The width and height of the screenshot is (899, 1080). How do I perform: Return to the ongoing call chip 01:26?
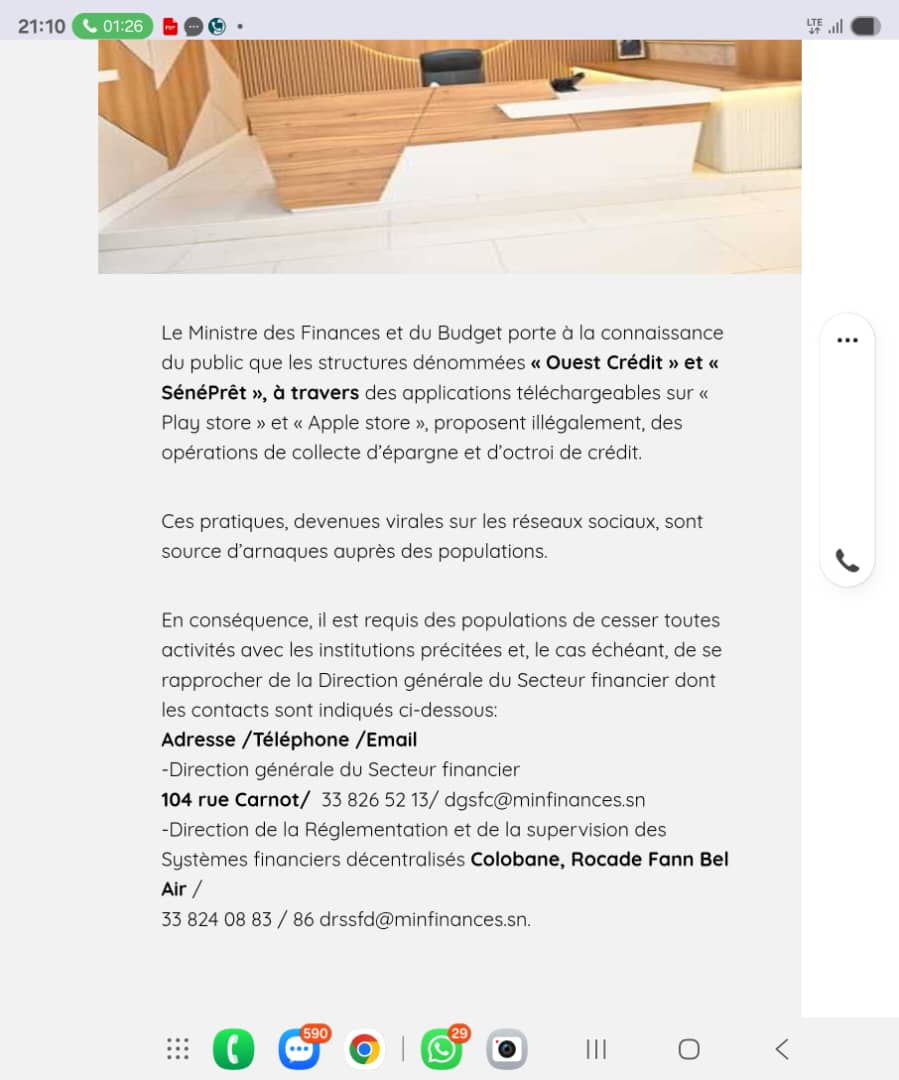tap(112, 26)
